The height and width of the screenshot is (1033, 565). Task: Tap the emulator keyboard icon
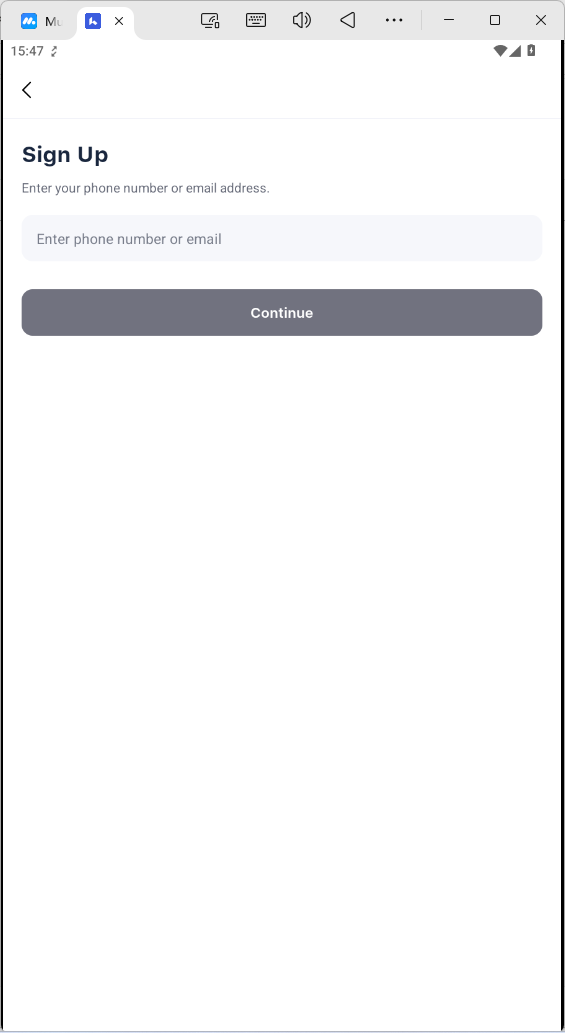(x=256, y=20)
